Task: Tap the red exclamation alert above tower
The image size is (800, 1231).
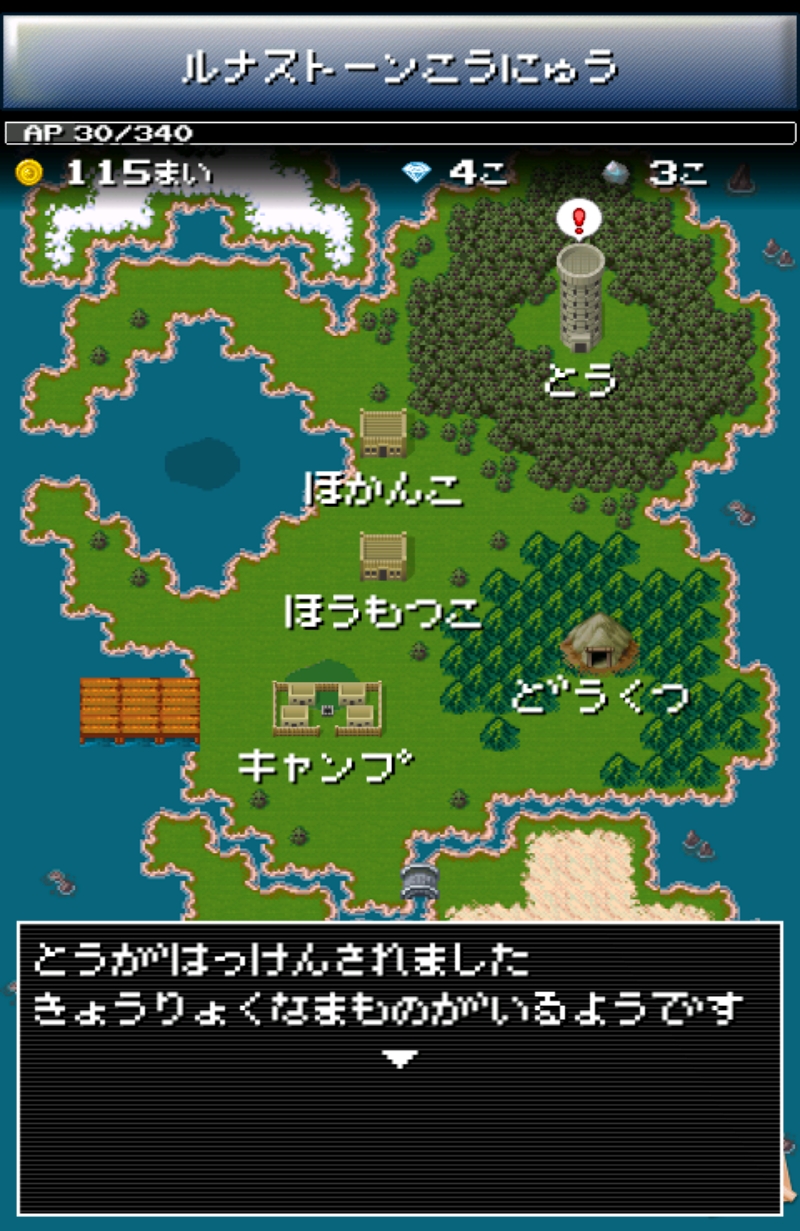Action: point(576,218)
